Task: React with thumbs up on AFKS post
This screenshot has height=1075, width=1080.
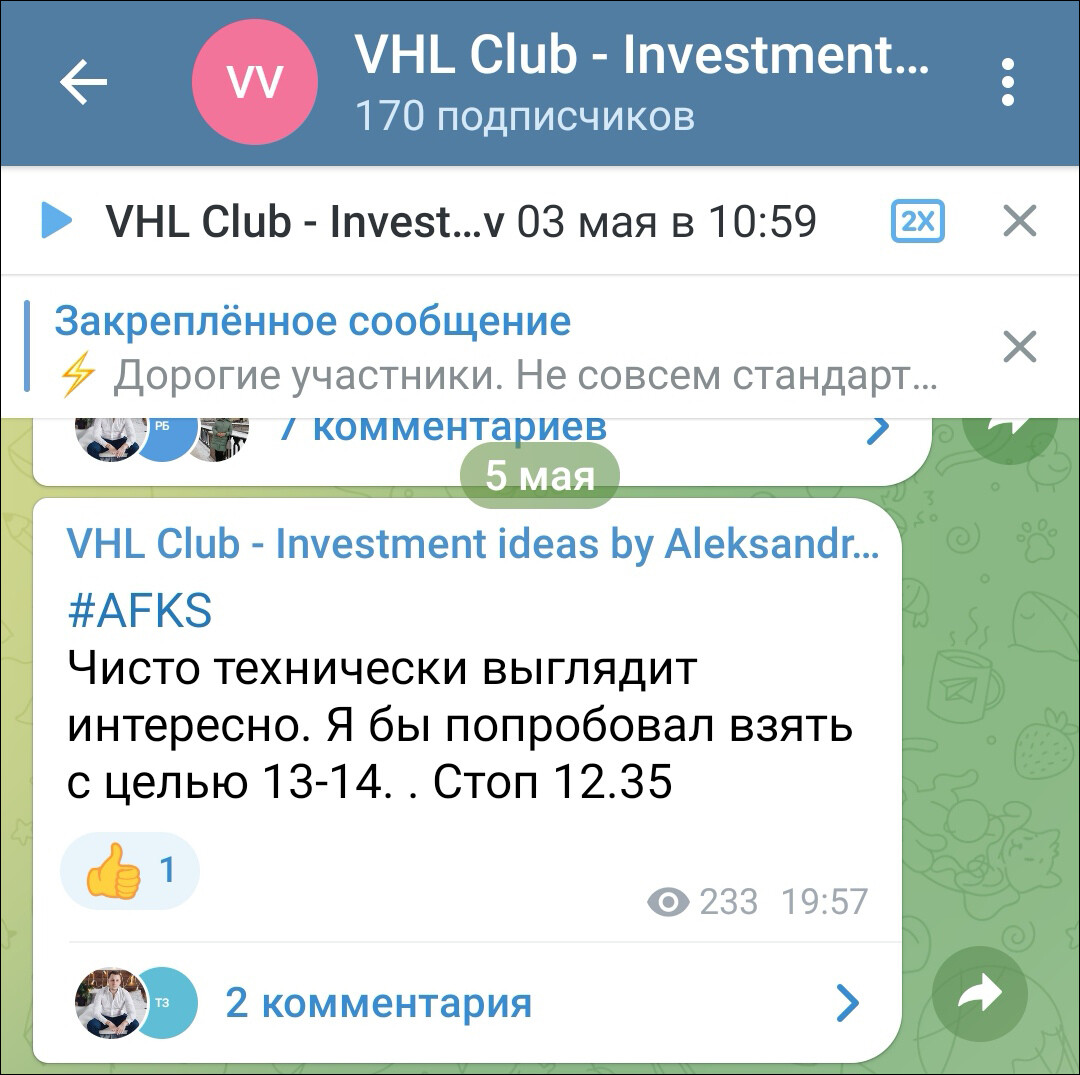Action: [130, 870]
